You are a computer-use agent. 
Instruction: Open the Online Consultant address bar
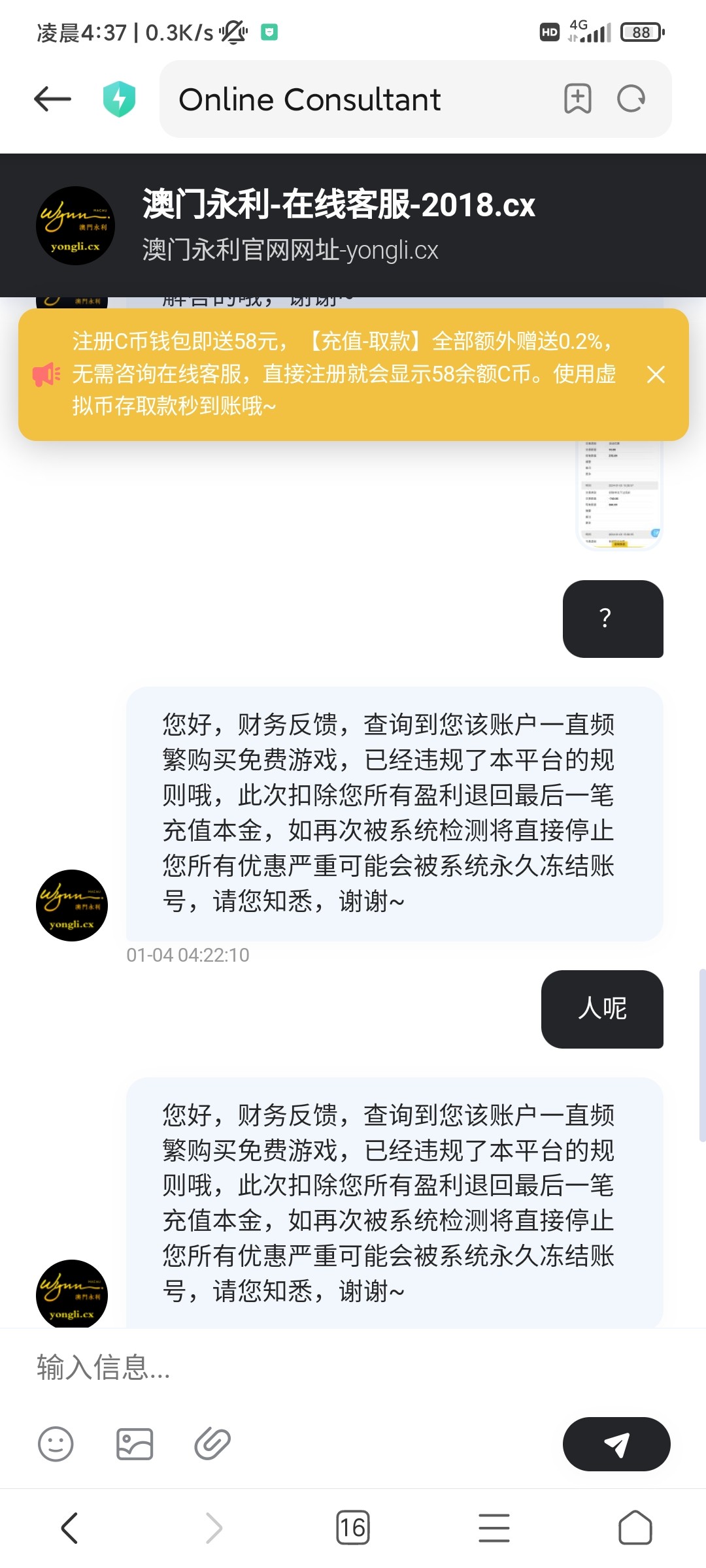pyautogui.click(x=353, y=99)
